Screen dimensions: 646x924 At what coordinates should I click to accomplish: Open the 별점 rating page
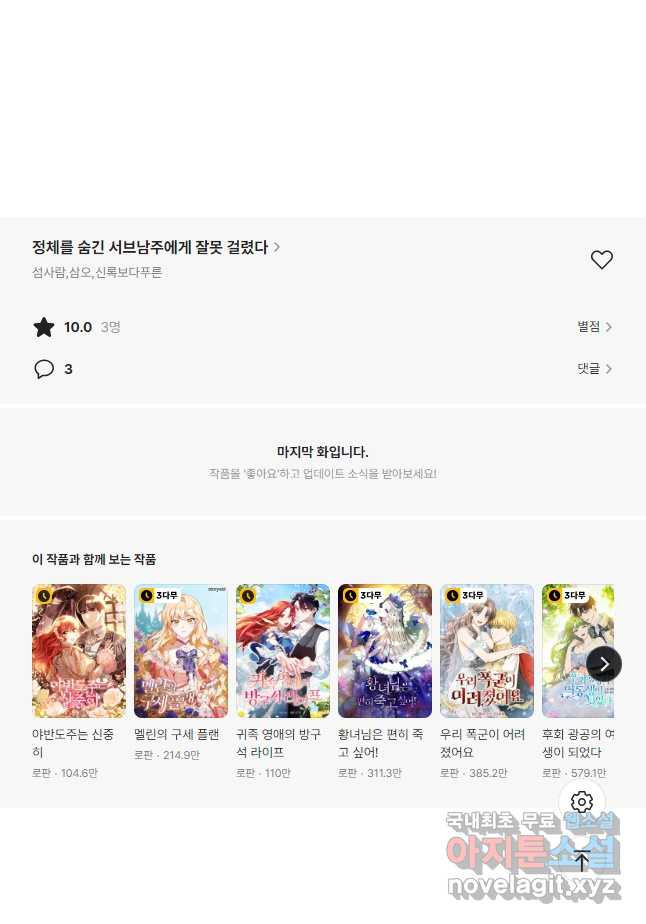594,327
